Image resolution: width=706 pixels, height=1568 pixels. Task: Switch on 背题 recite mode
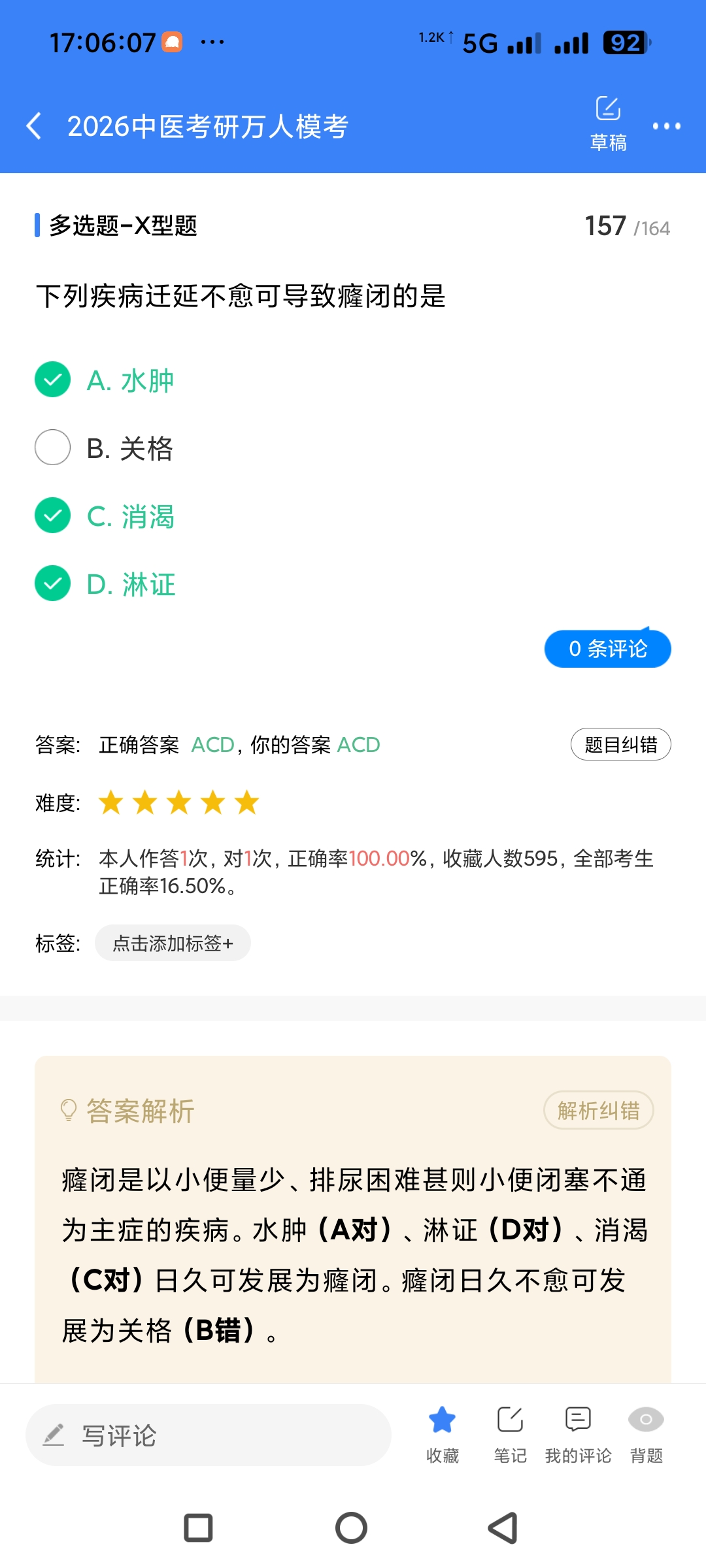646,1433
